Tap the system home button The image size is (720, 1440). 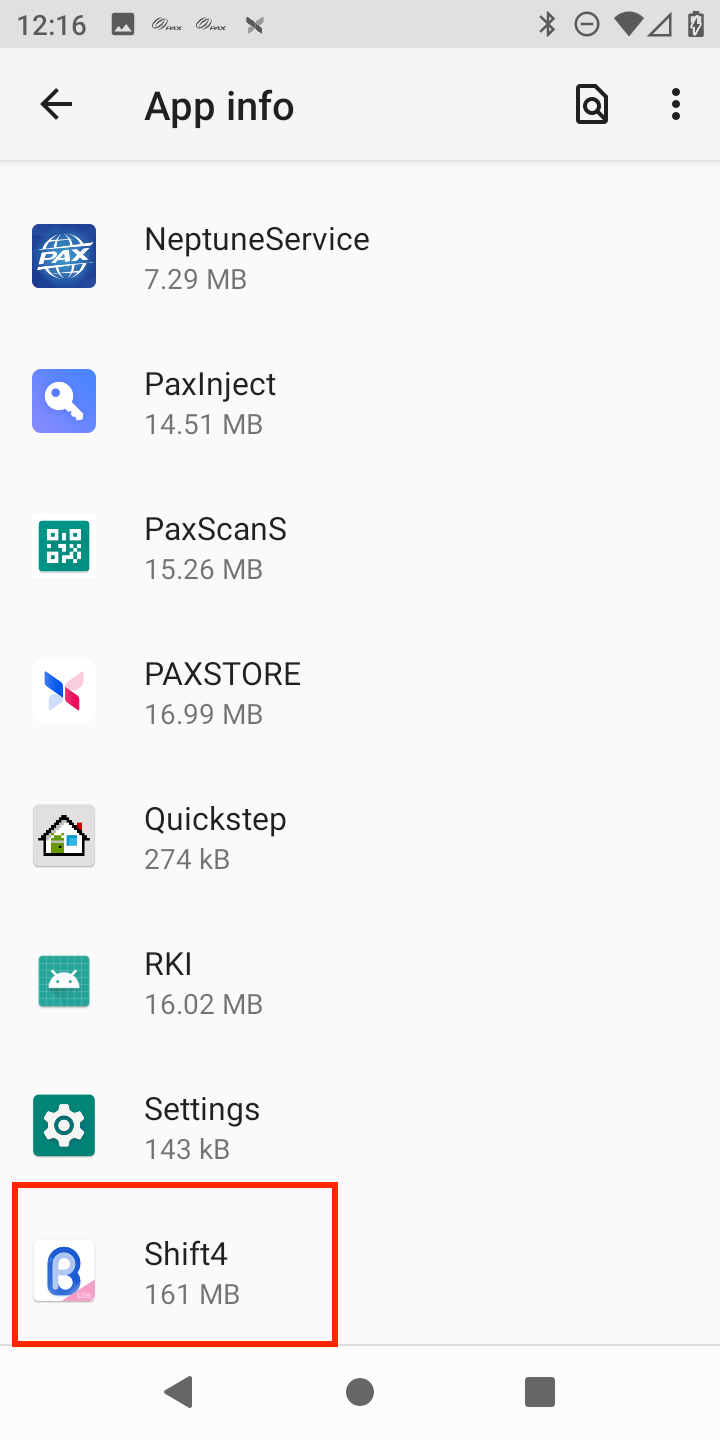[360, 1392]
